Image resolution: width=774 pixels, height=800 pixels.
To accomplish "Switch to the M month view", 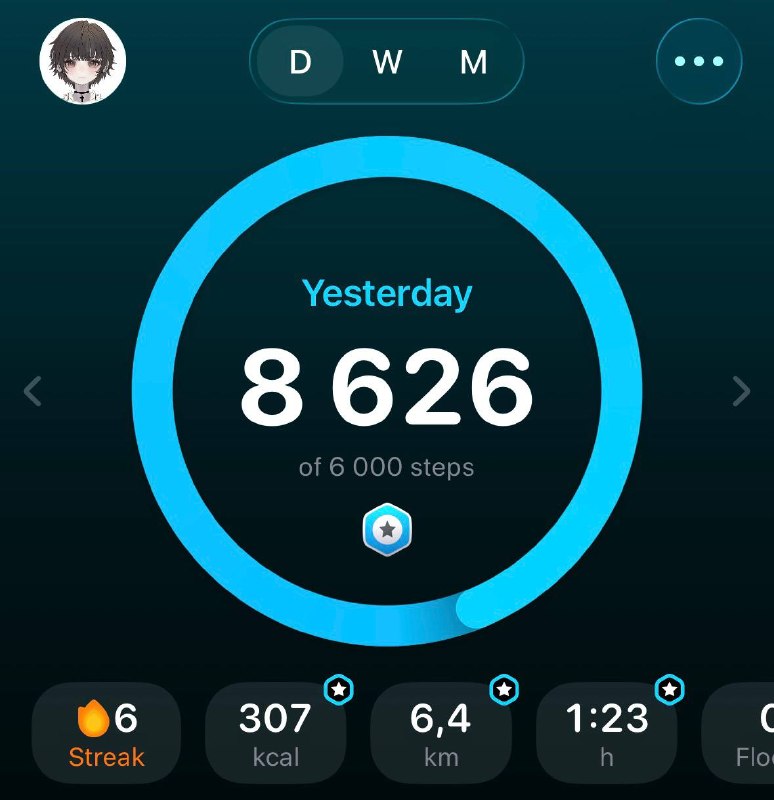I will pos(473,62).
